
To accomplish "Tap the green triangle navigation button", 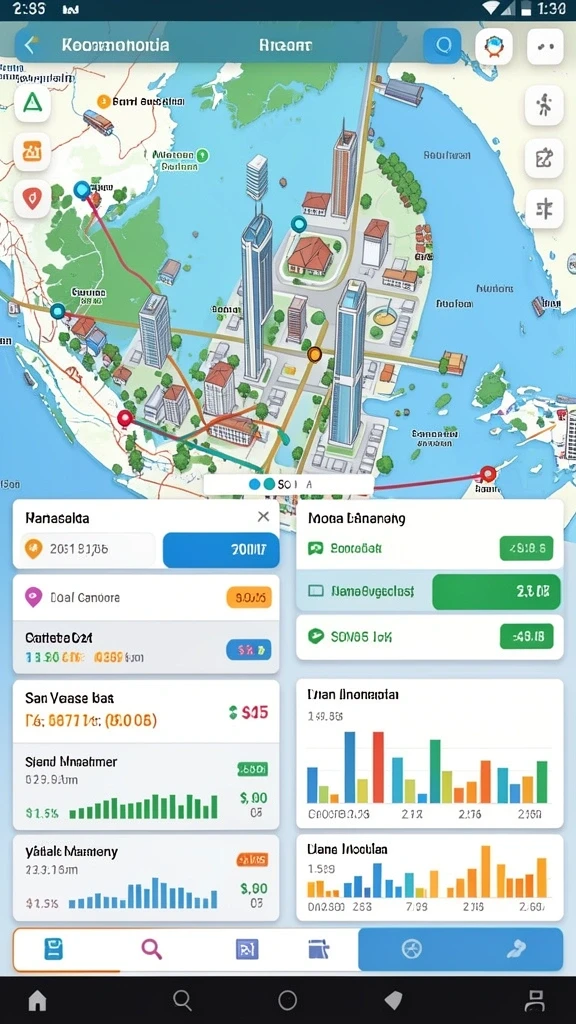I will coord(33,103).
